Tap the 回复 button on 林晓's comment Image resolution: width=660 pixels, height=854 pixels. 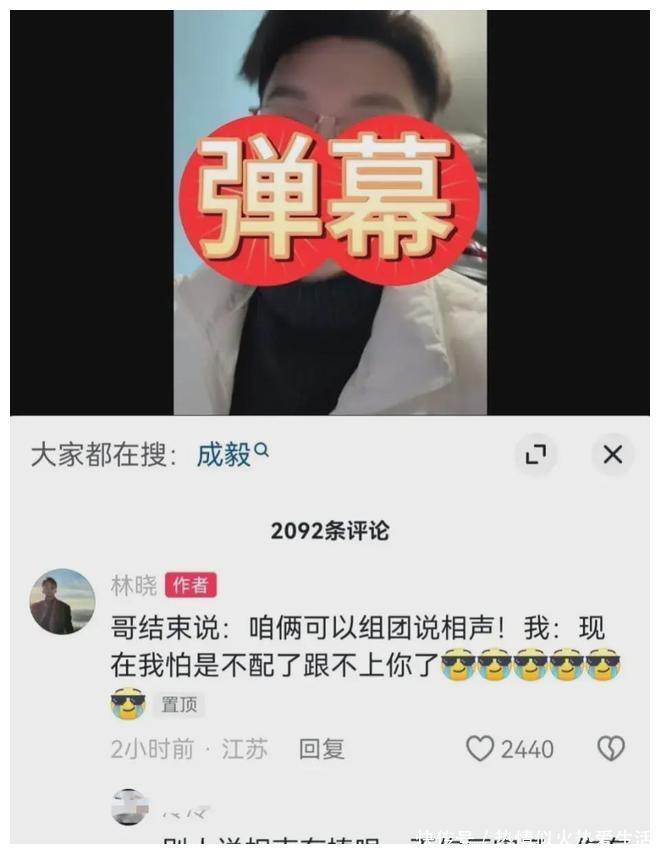321,749
